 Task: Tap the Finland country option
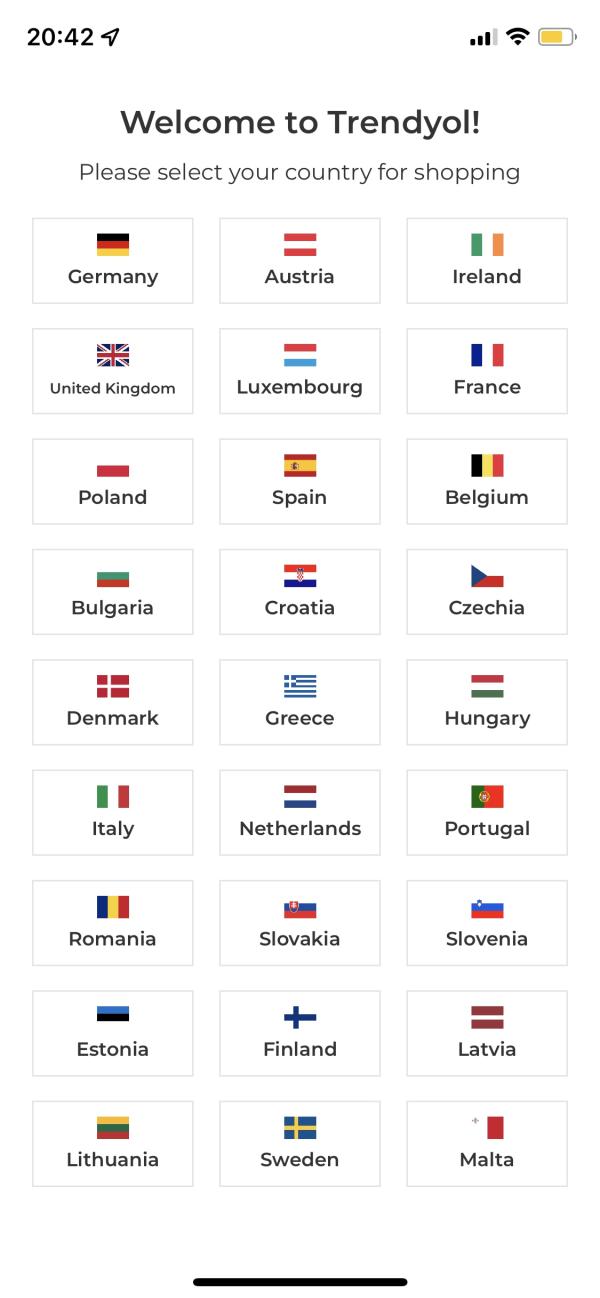(x=300, y=1033)
